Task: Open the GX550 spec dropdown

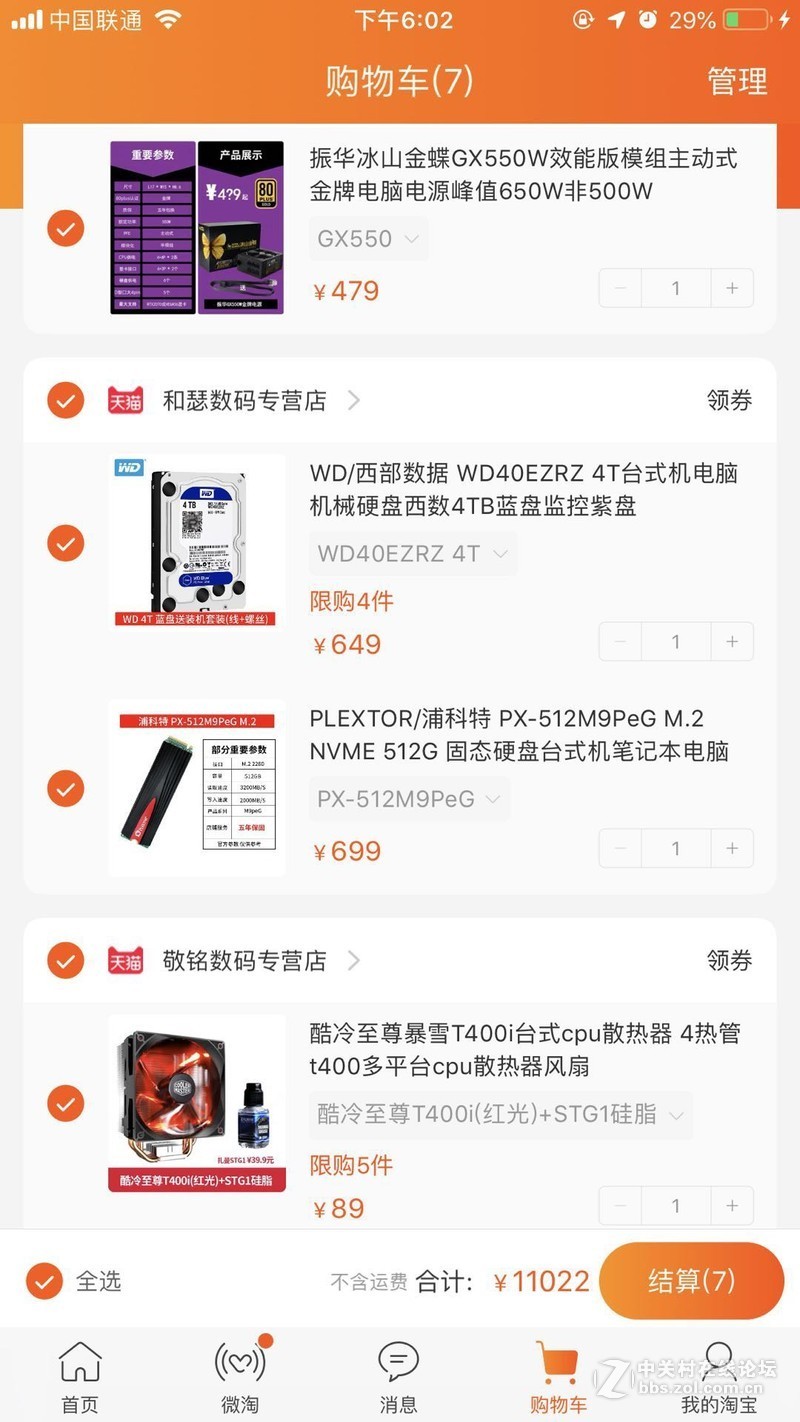Action: [x=367, y=238]
